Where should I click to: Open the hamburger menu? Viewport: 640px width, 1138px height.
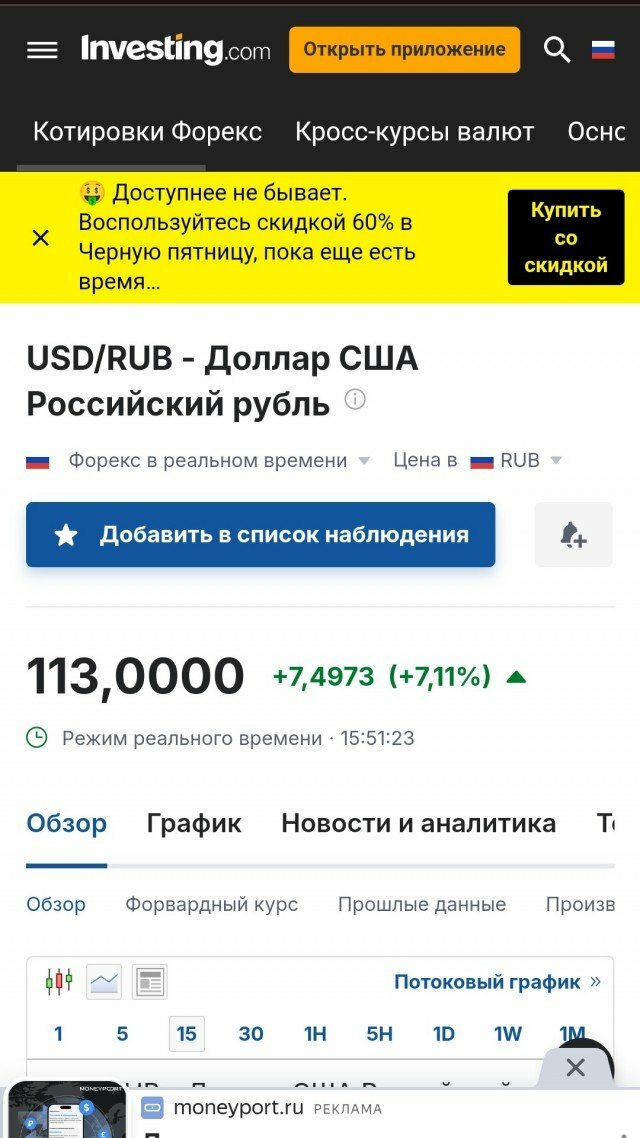[42, 50]
